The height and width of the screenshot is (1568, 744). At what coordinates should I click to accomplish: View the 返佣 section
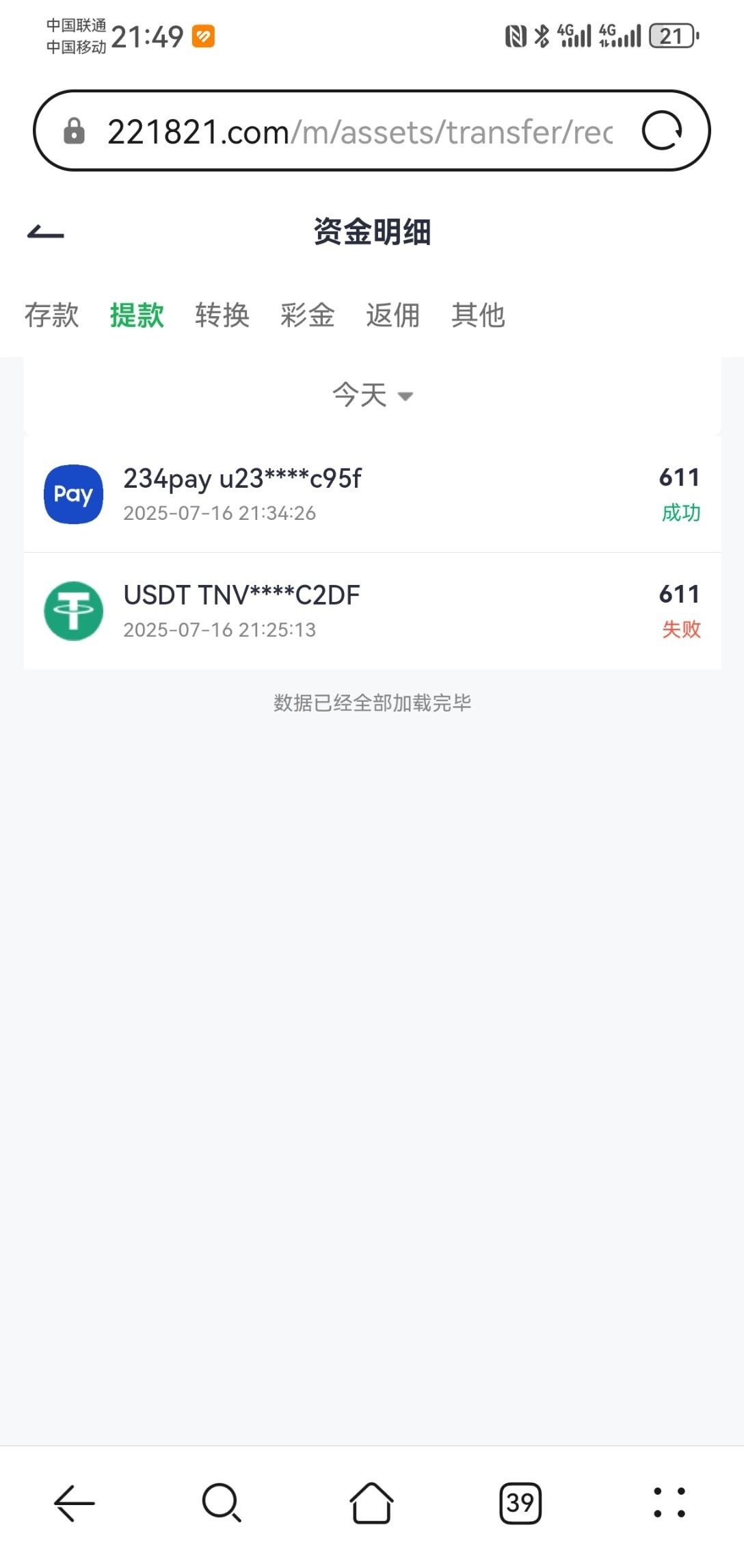pos(392,315)
